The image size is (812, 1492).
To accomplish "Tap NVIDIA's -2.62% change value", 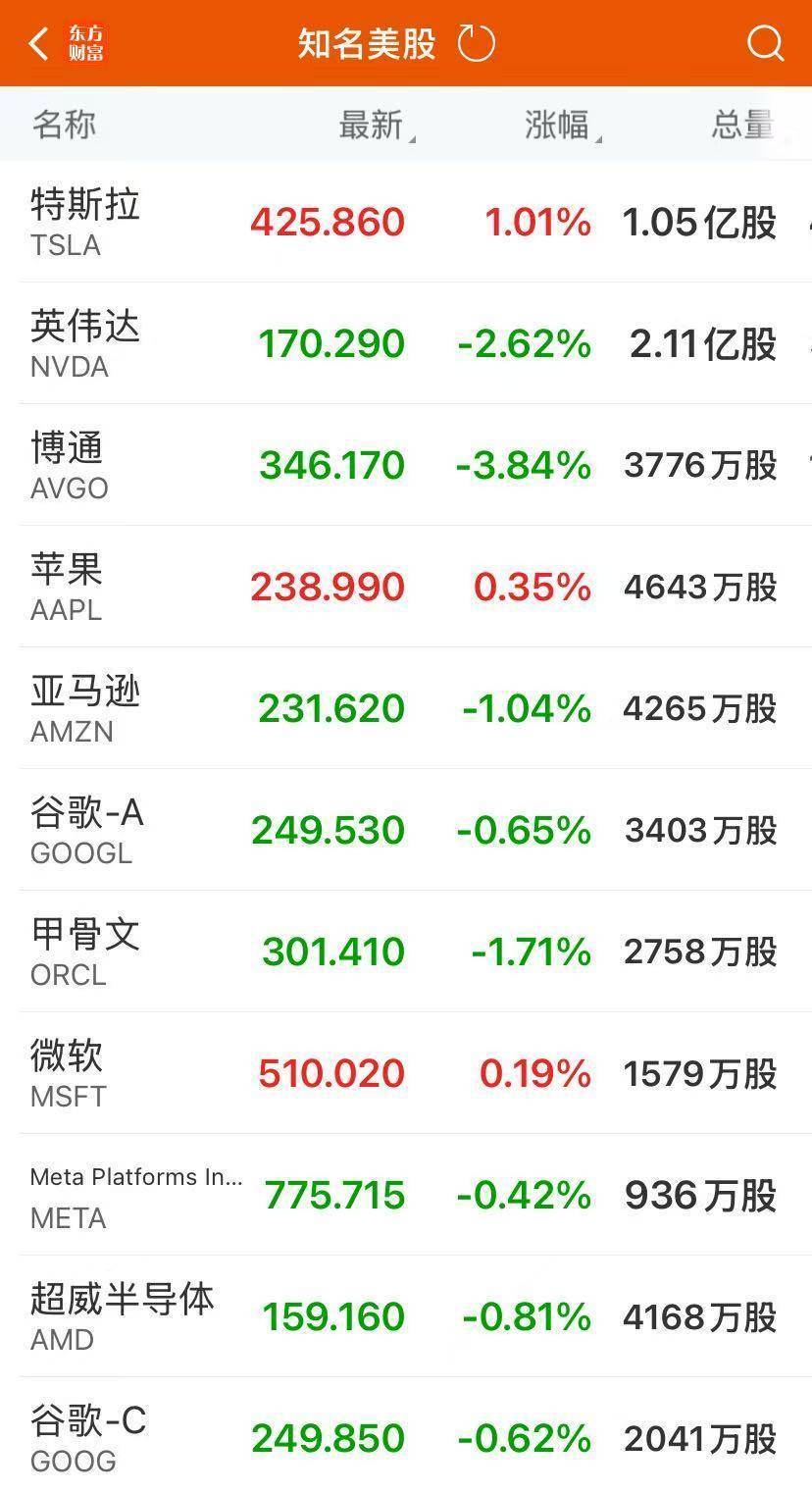I will click(523, 343).
